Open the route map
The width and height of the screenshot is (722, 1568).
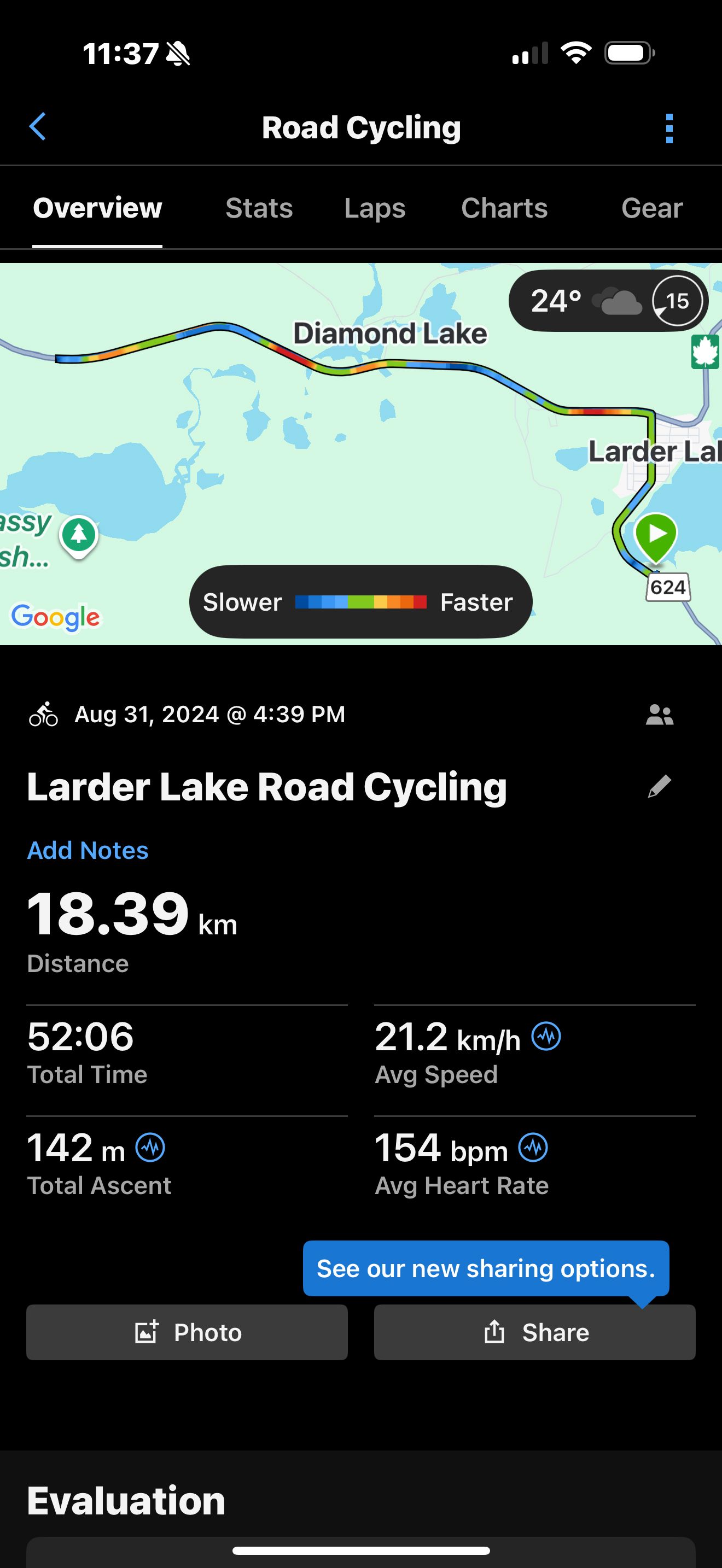tap(361, 453)
